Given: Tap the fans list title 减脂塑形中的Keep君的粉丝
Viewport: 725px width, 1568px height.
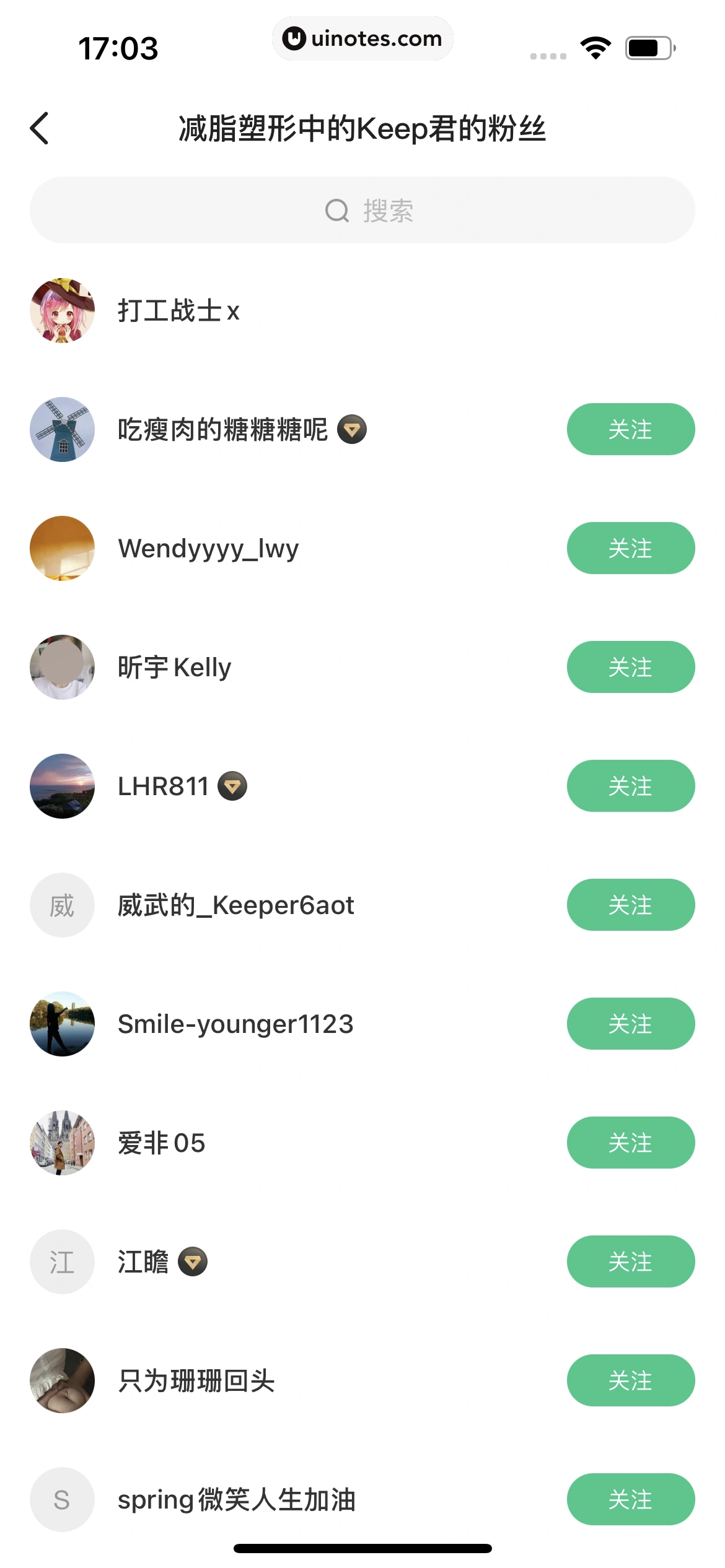Looking at the screenshot, I should pyautogui.click(x=362, y=128).
